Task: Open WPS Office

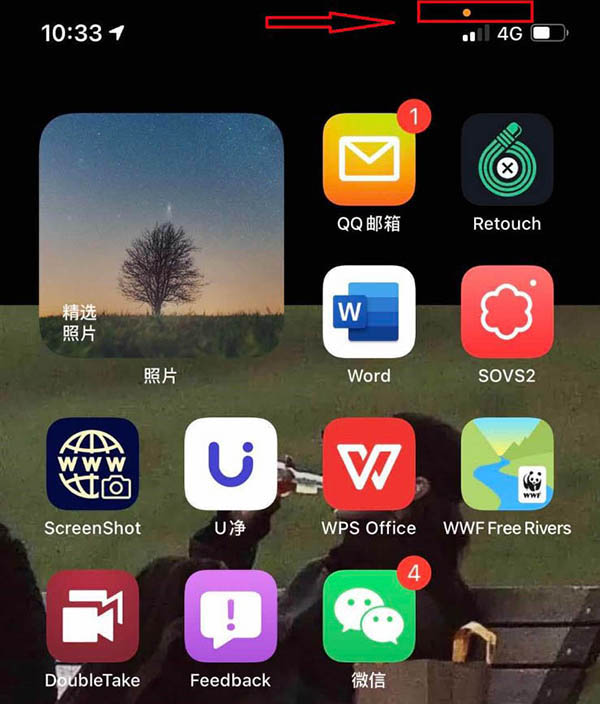Action: (369, 463)
